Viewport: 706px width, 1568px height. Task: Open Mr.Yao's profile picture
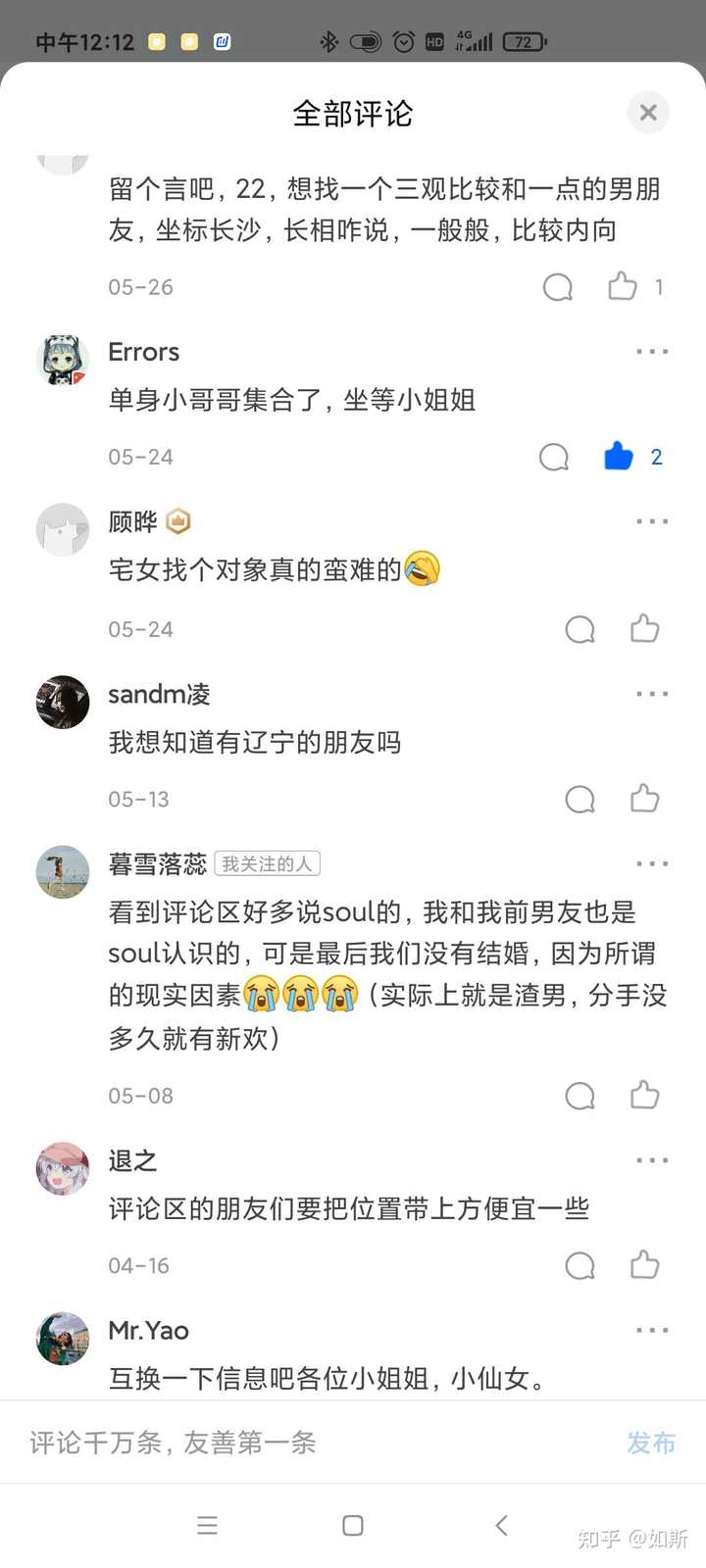coord(63,1339)
